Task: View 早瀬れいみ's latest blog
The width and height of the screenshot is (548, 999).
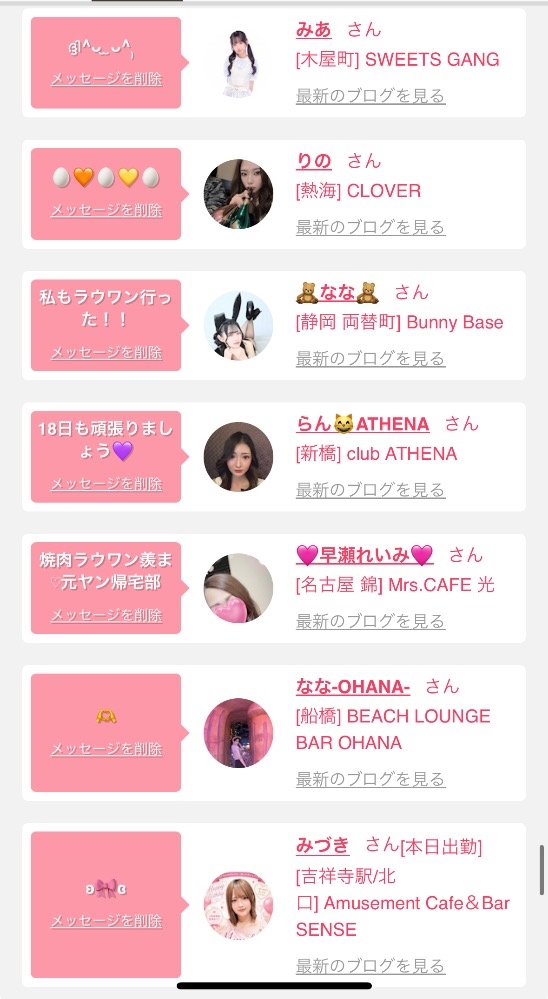Action: tap(370, 621)
